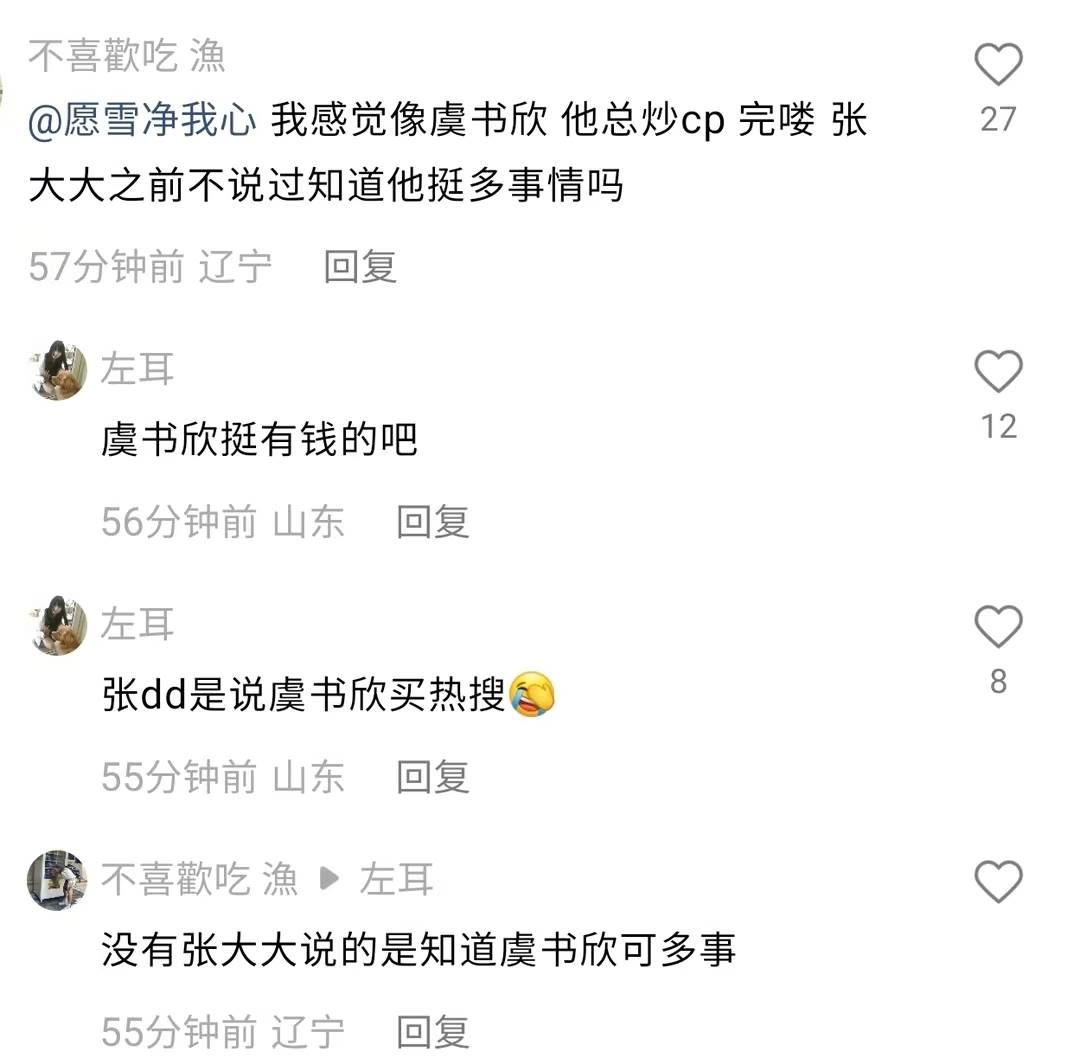This screenshot has height=1058, width=1080.
Task: View 左耳's profile photo on 买热搜 comment
Action: [58, 626]
